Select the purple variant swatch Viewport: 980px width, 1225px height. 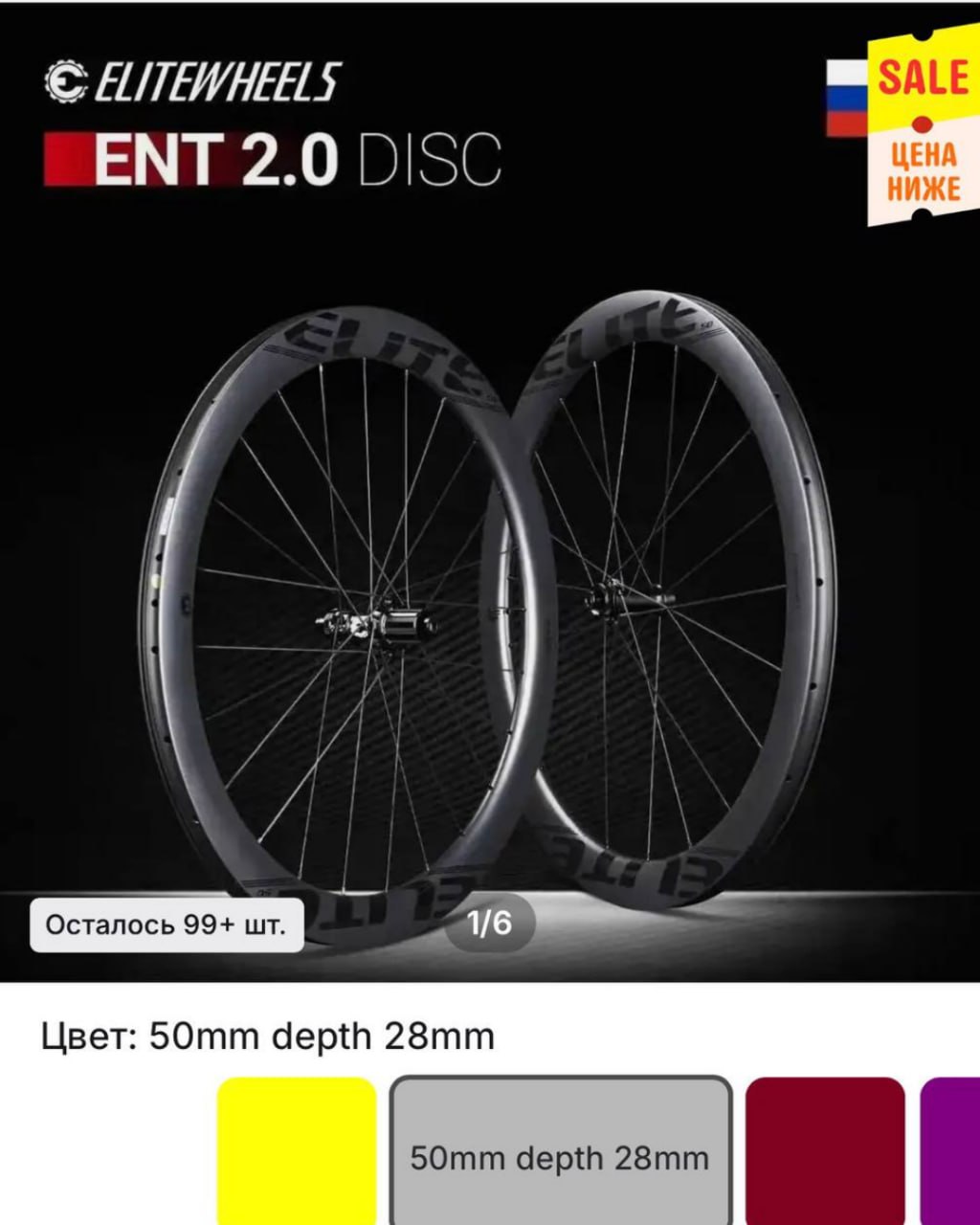click(x=950, y=1150)
